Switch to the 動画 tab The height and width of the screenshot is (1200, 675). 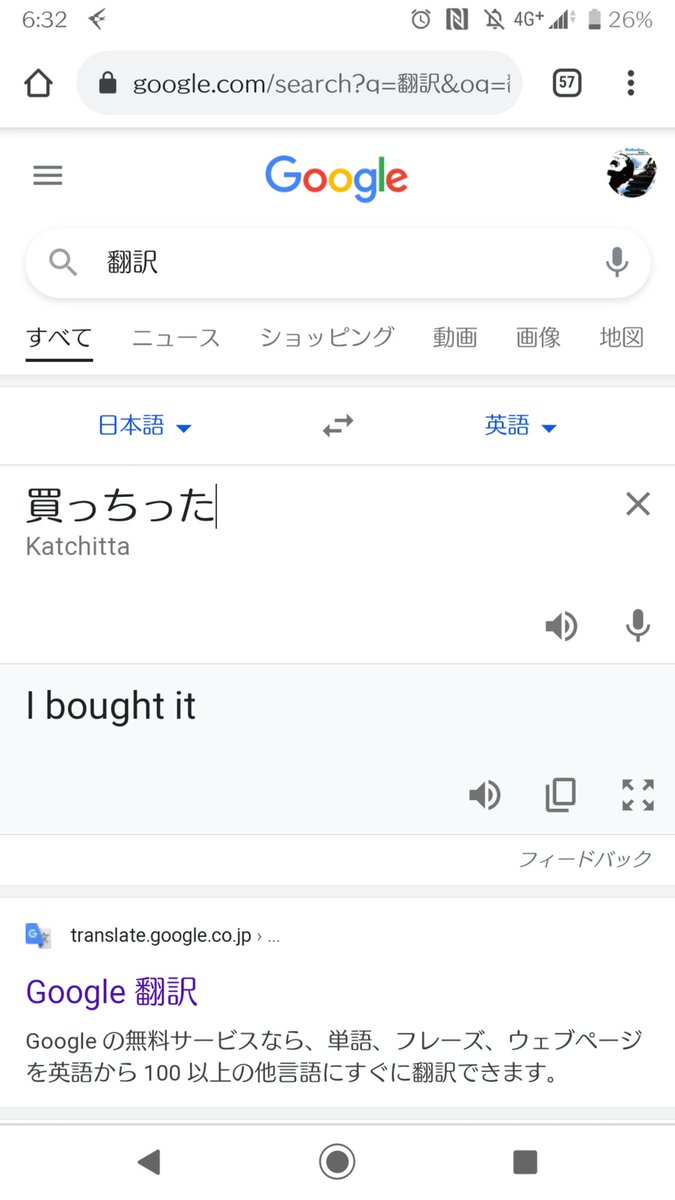pos(455,337)
